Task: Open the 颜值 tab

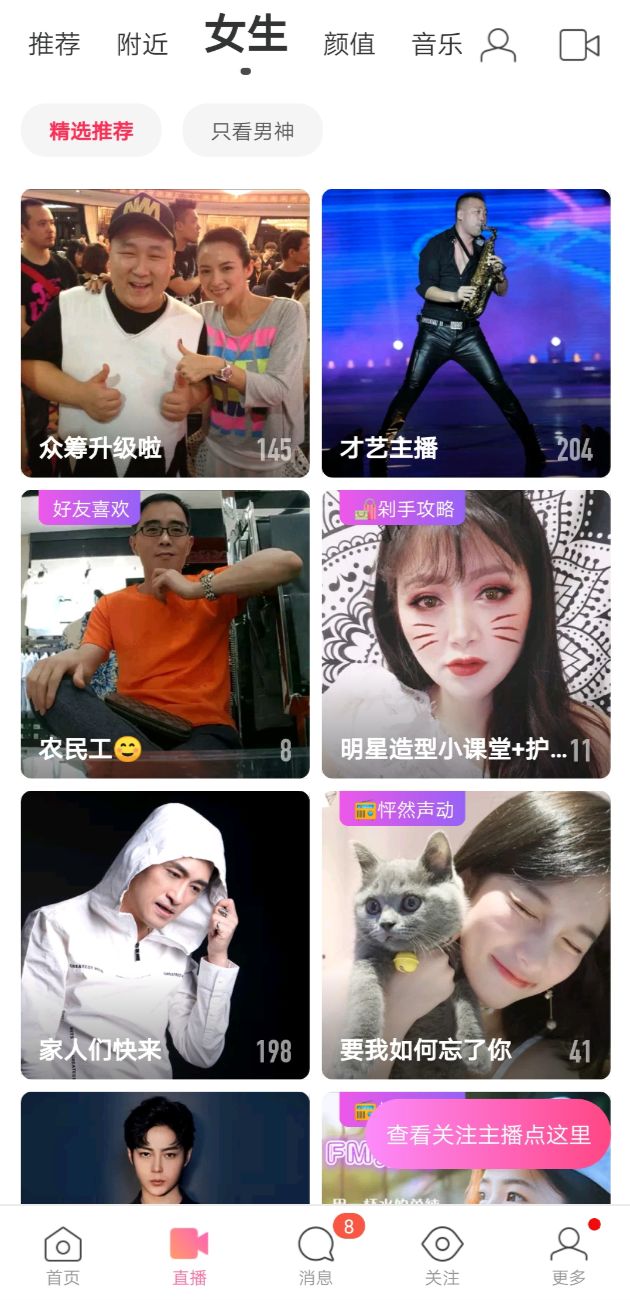Action: pos(349,45)
